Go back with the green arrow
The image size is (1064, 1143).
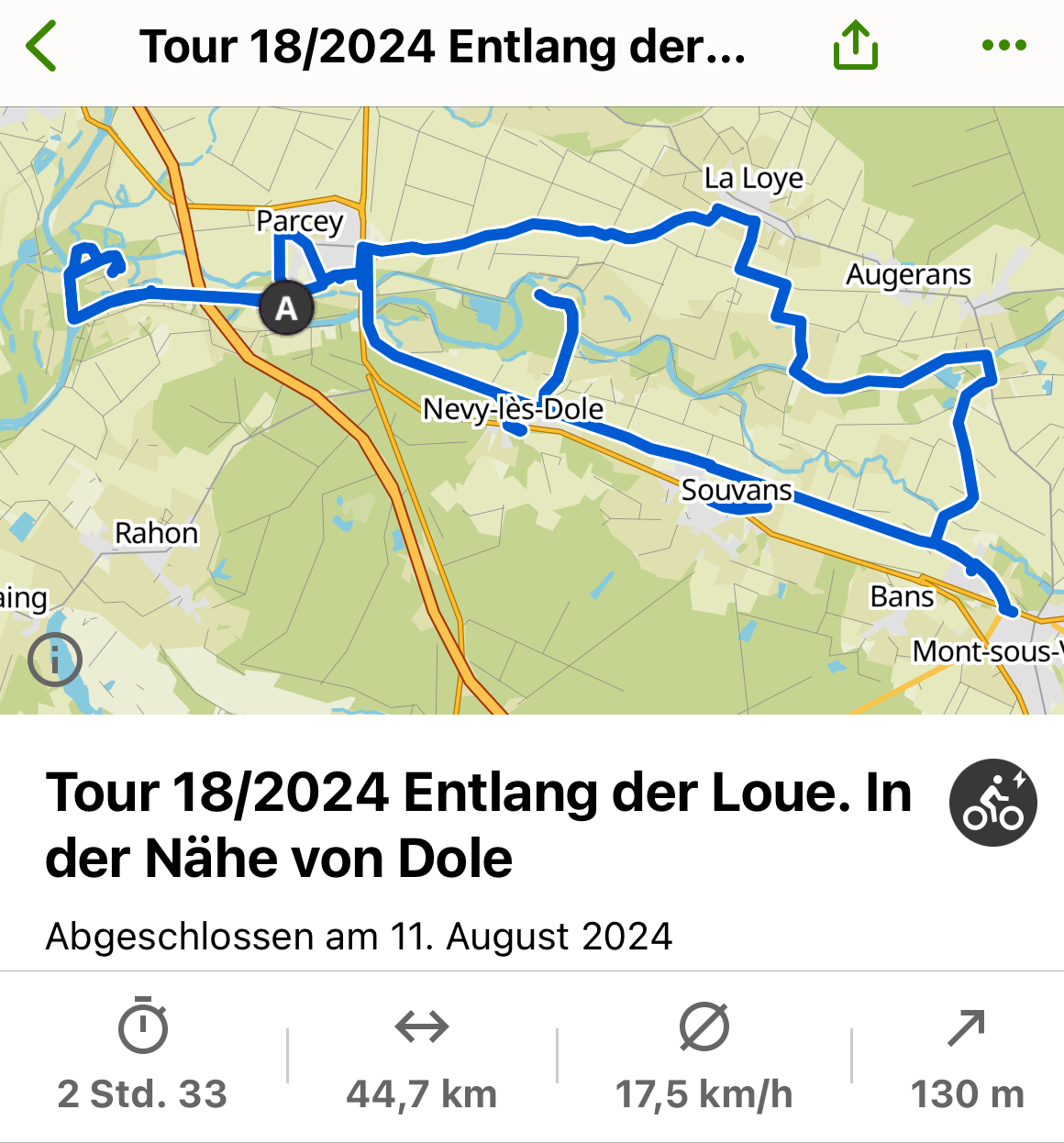point(42,46)
